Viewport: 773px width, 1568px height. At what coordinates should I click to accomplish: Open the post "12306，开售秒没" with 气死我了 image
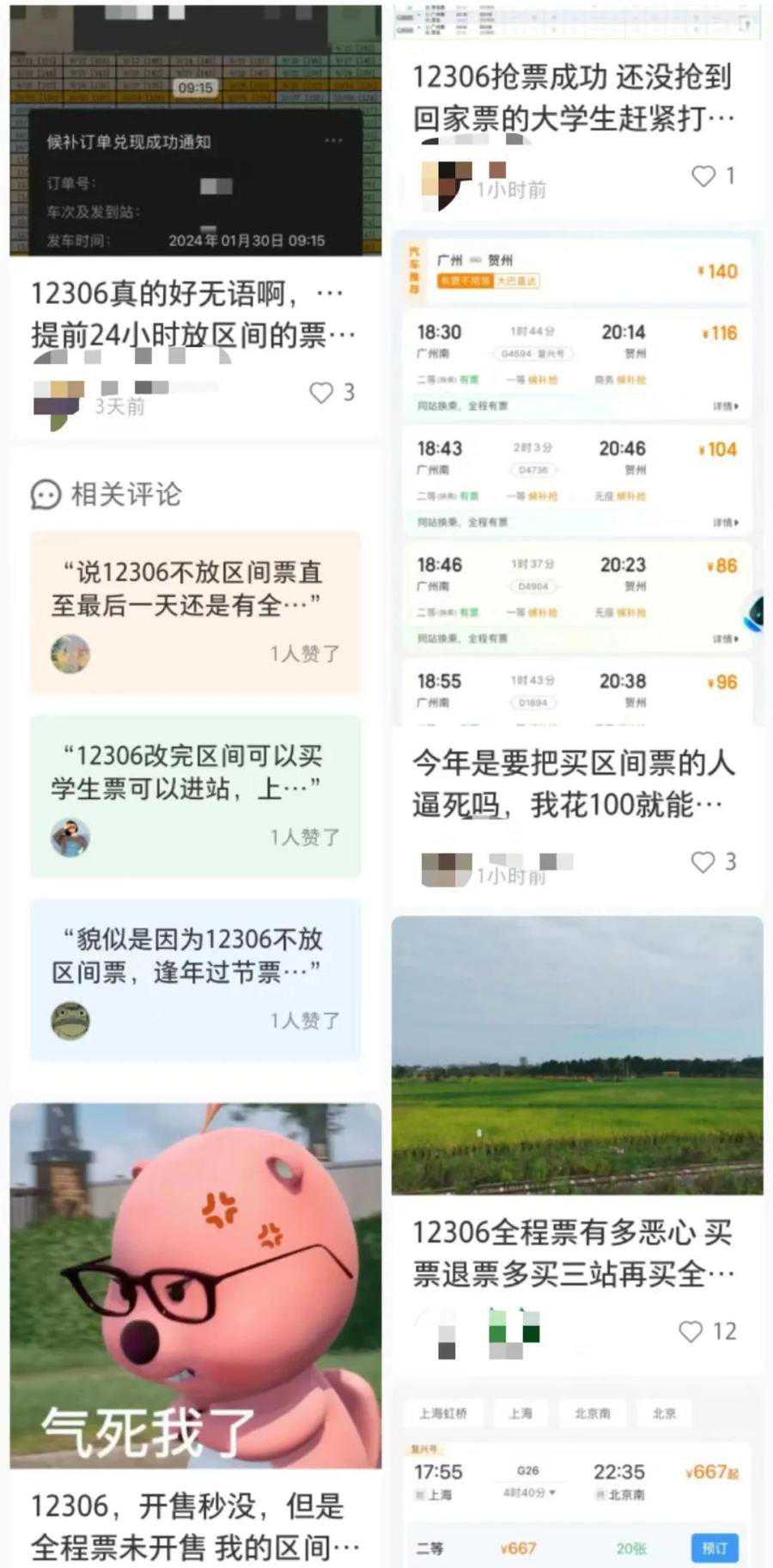[195, 1526]
